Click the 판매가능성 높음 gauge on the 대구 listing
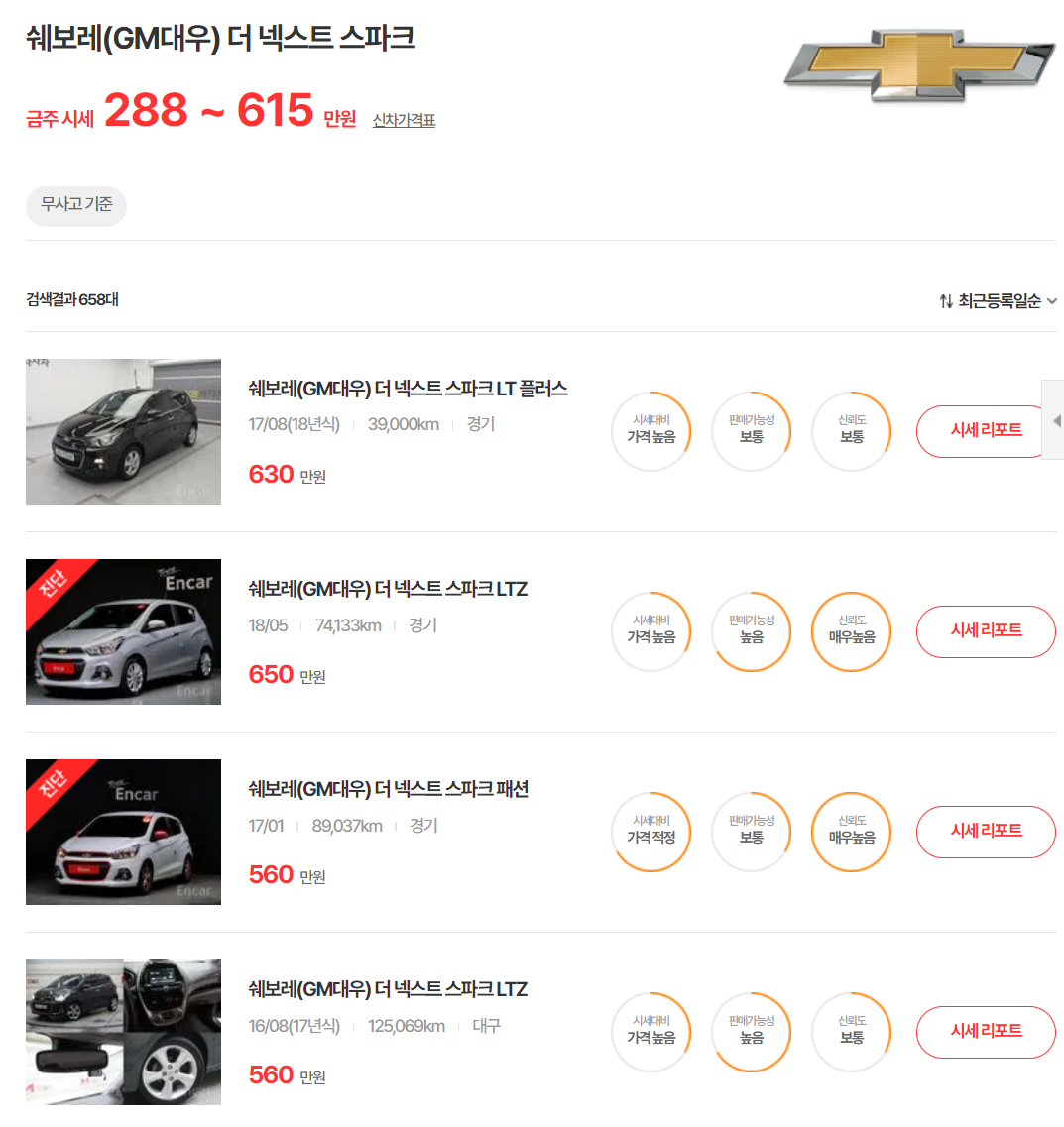This screenshot has width=1064, height=1127. pos(751,1032)
